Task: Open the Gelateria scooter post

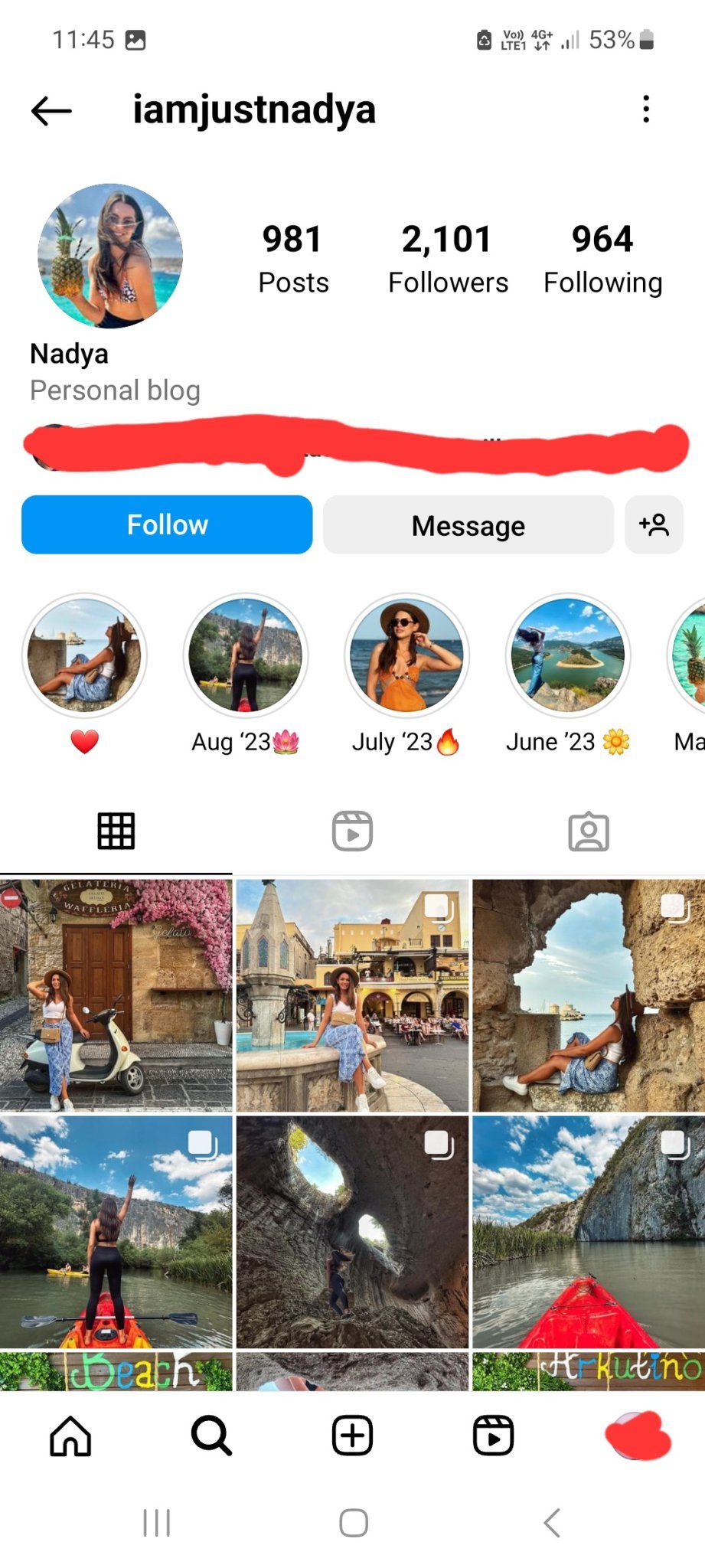Action: point(116,995)
